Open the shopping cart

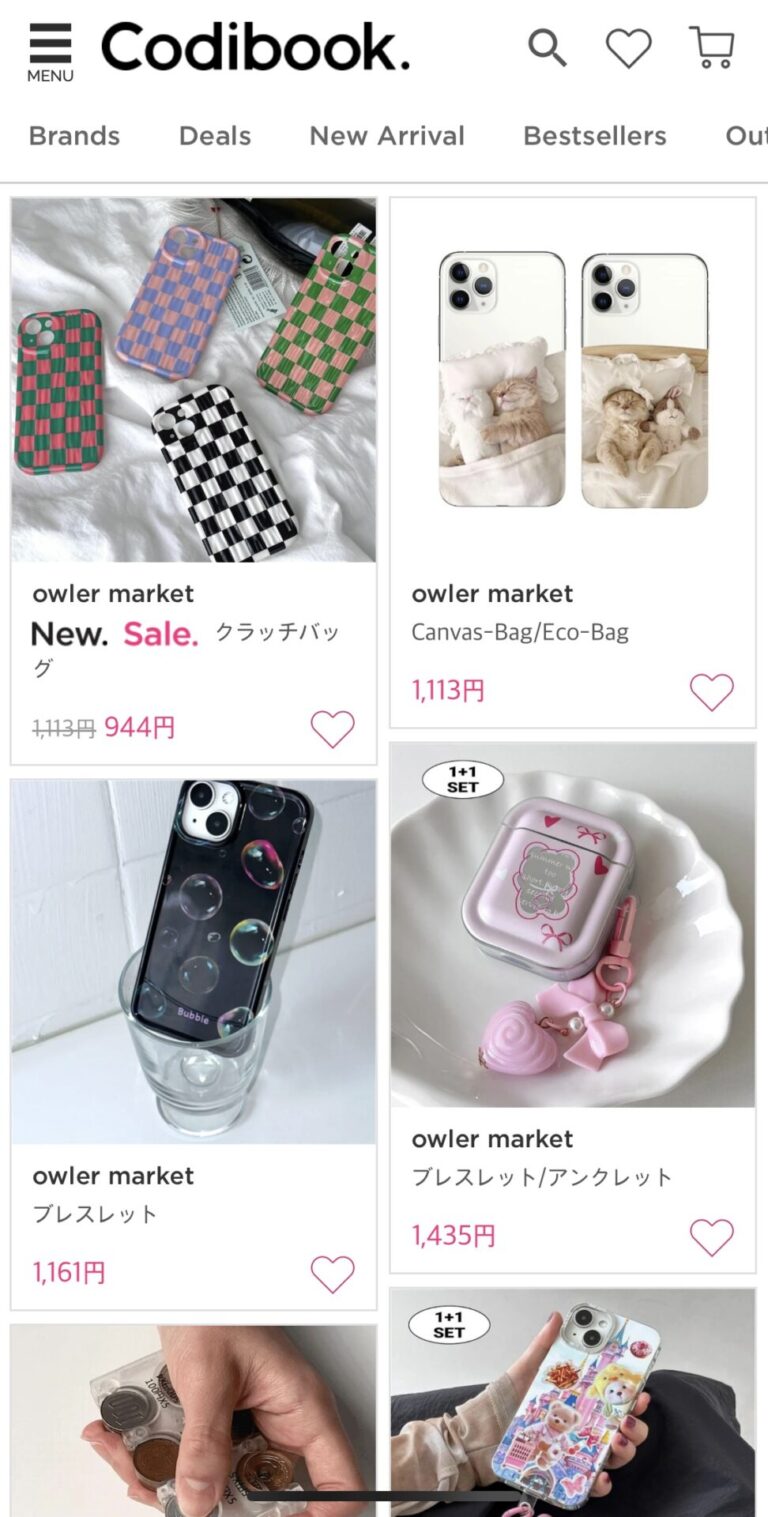point(712,47)
